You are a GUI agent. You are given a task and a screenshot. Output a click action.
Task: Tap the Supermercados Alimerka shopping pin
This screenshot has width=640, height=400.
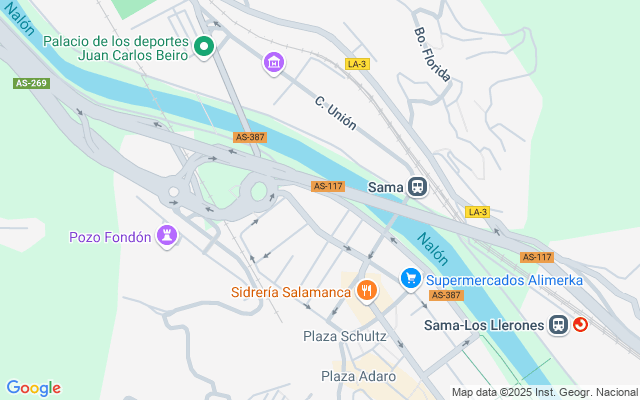click(410, 280)
